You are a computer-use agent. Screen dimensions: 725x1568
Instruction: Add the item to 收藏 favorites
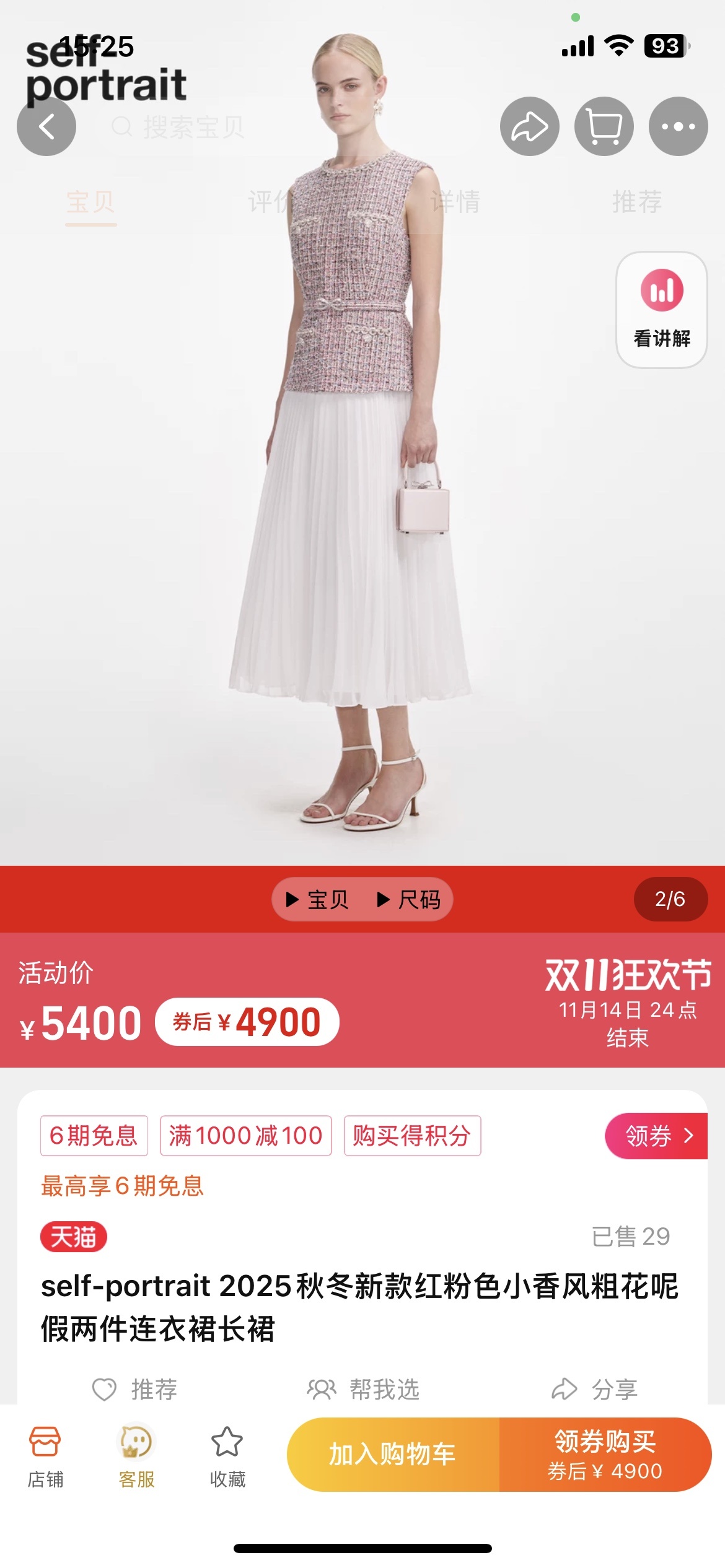(227, 1457)
